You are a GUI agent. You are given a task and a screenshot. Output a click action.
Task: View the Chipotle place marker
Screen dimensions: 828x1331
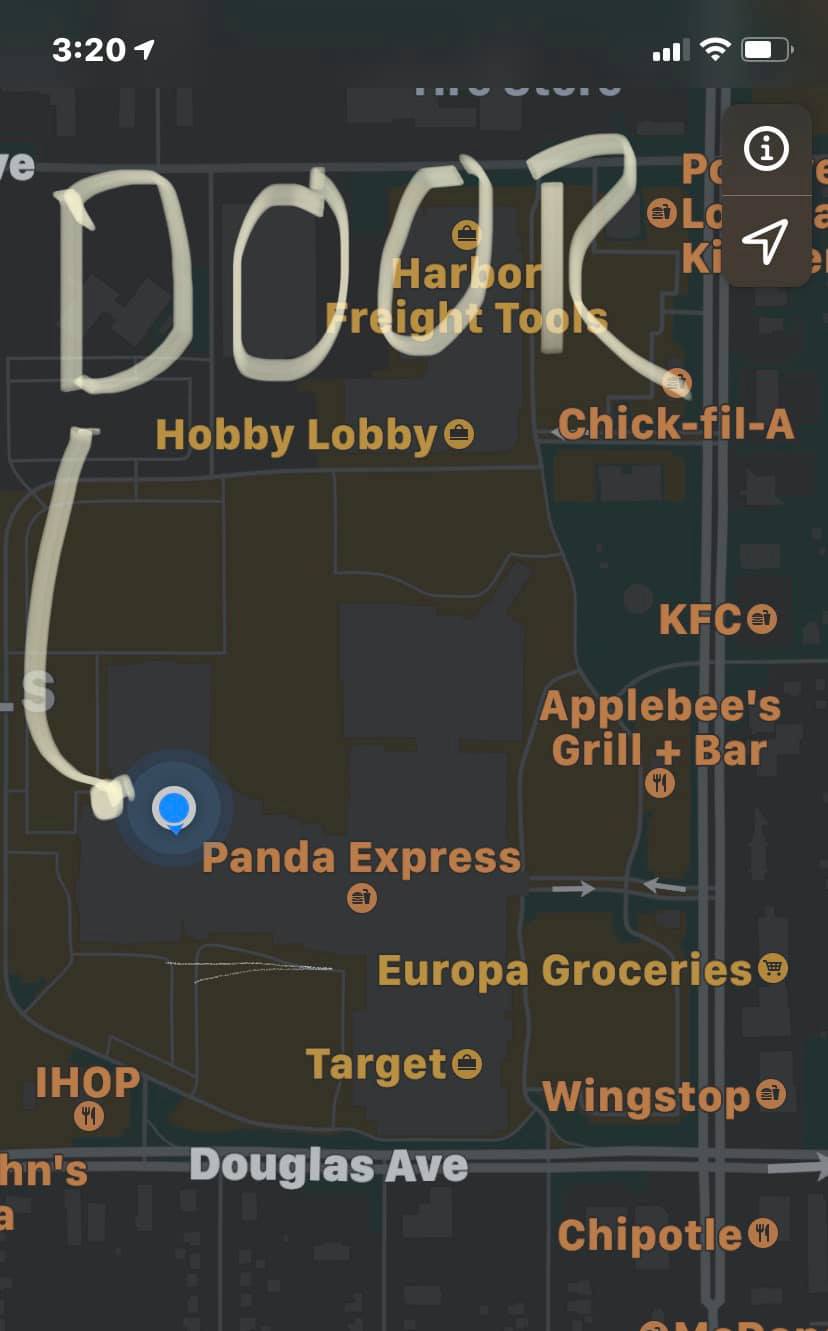tap(763, 1232)
